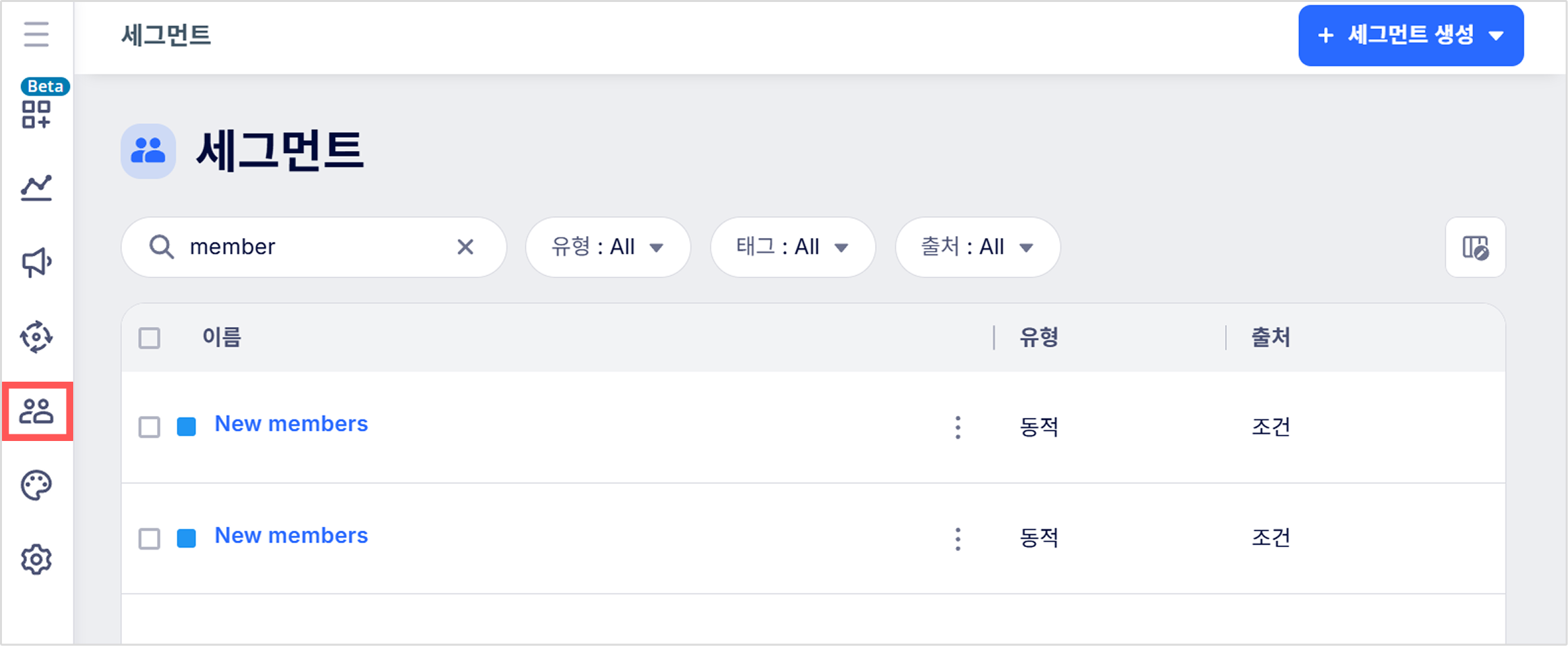1568x646 pixels.
Task: Expand the 태그 filter dropdown
Action: tap(792, 247)
